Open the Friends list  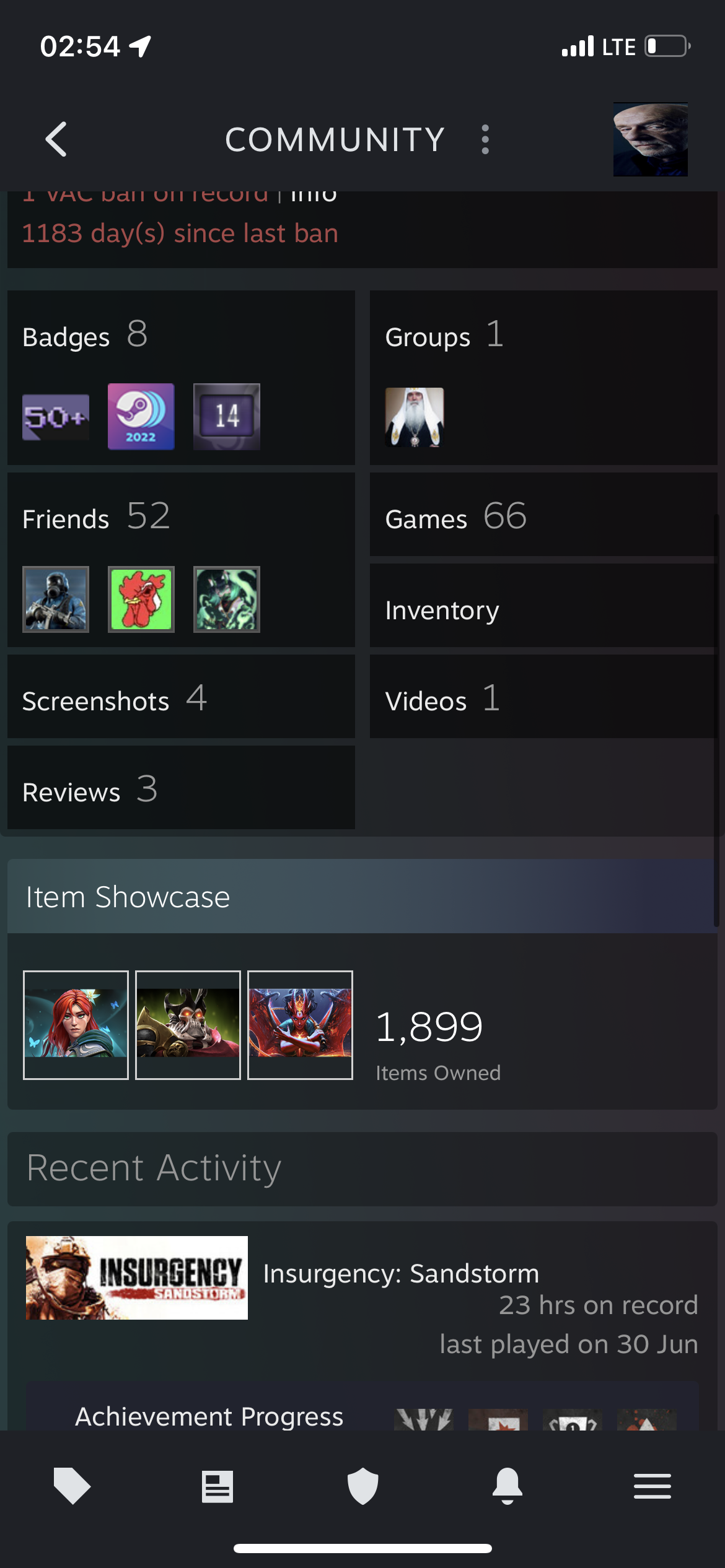click(x=66, y=519)
